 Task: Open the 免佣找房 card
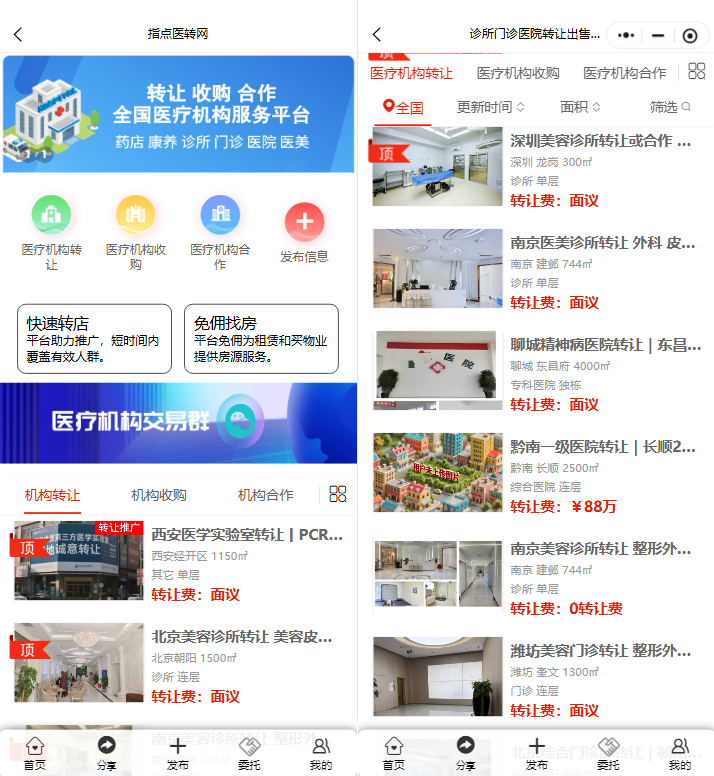[261, 339]
